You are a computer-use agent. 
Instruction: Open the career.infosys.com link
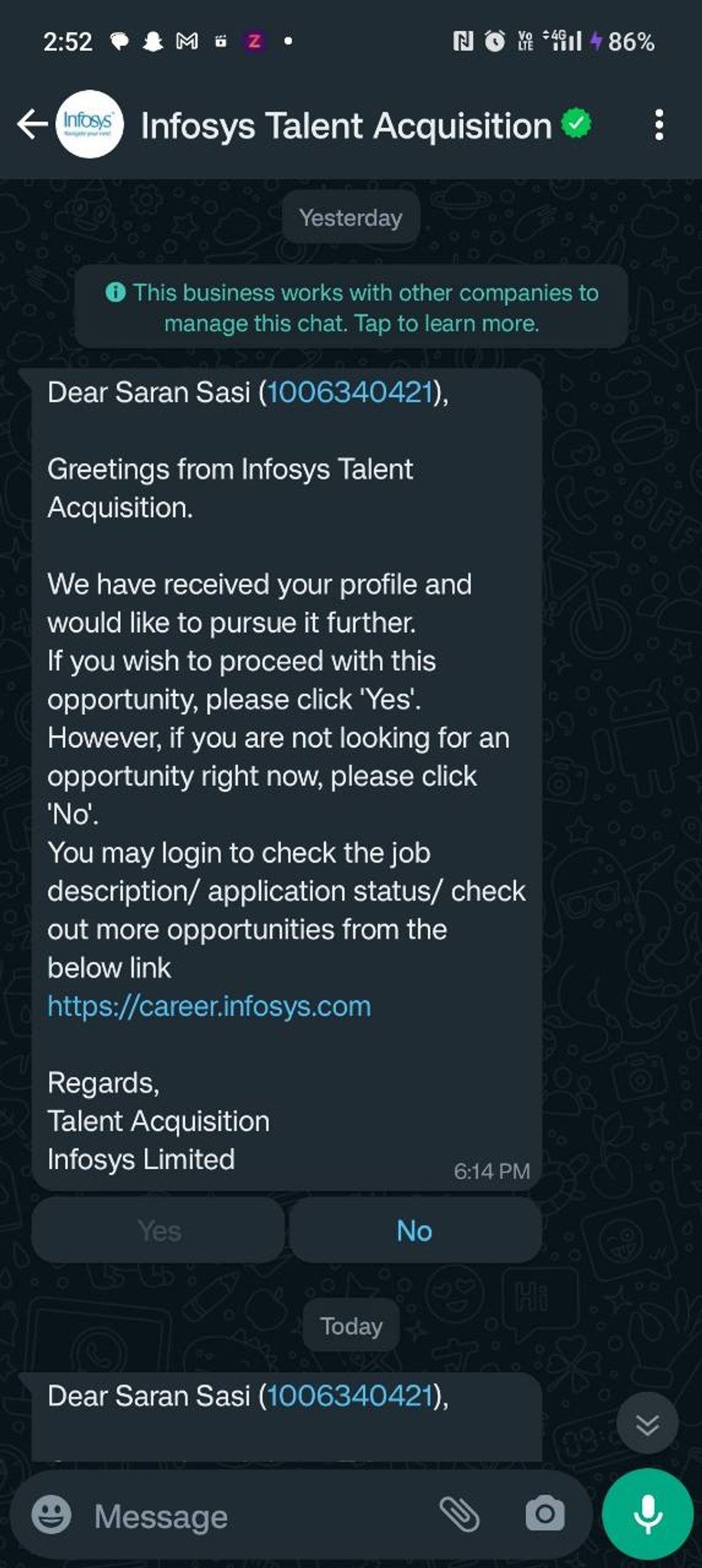pyautogui.click(x=208, y=1006)
